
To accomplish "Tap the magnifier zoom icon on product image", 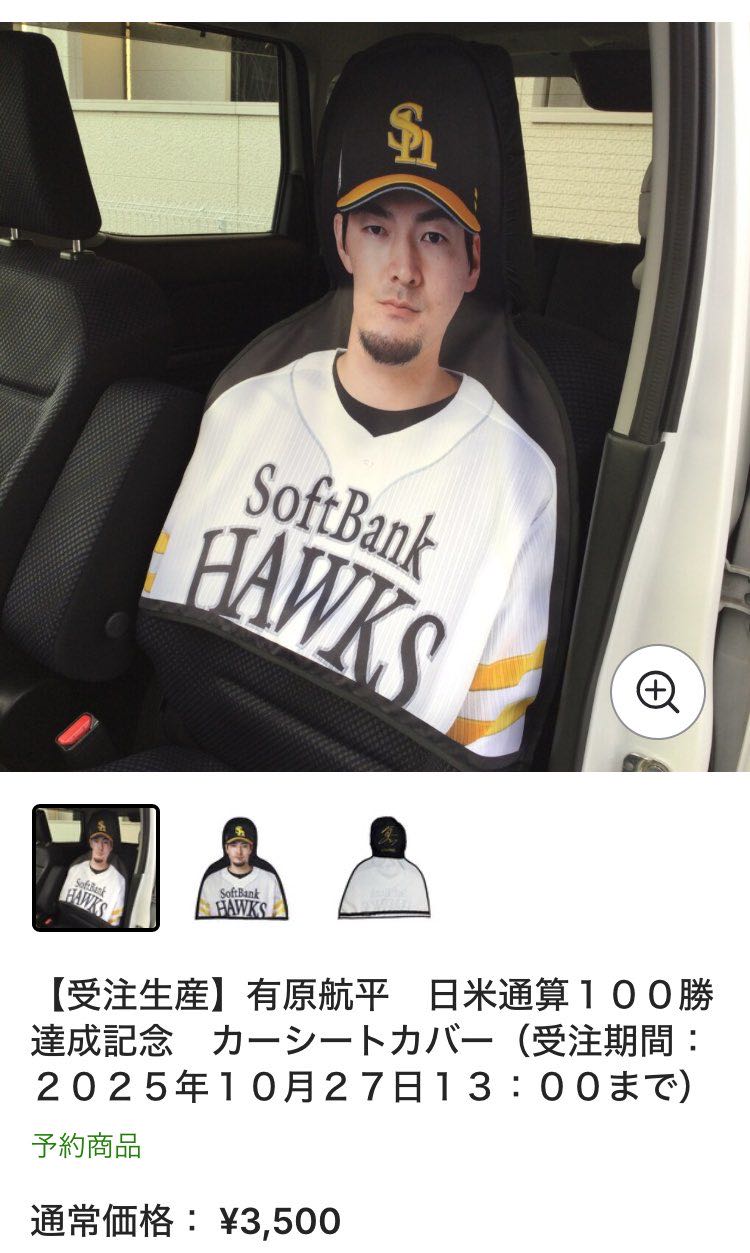I will [x=658, y=692].
